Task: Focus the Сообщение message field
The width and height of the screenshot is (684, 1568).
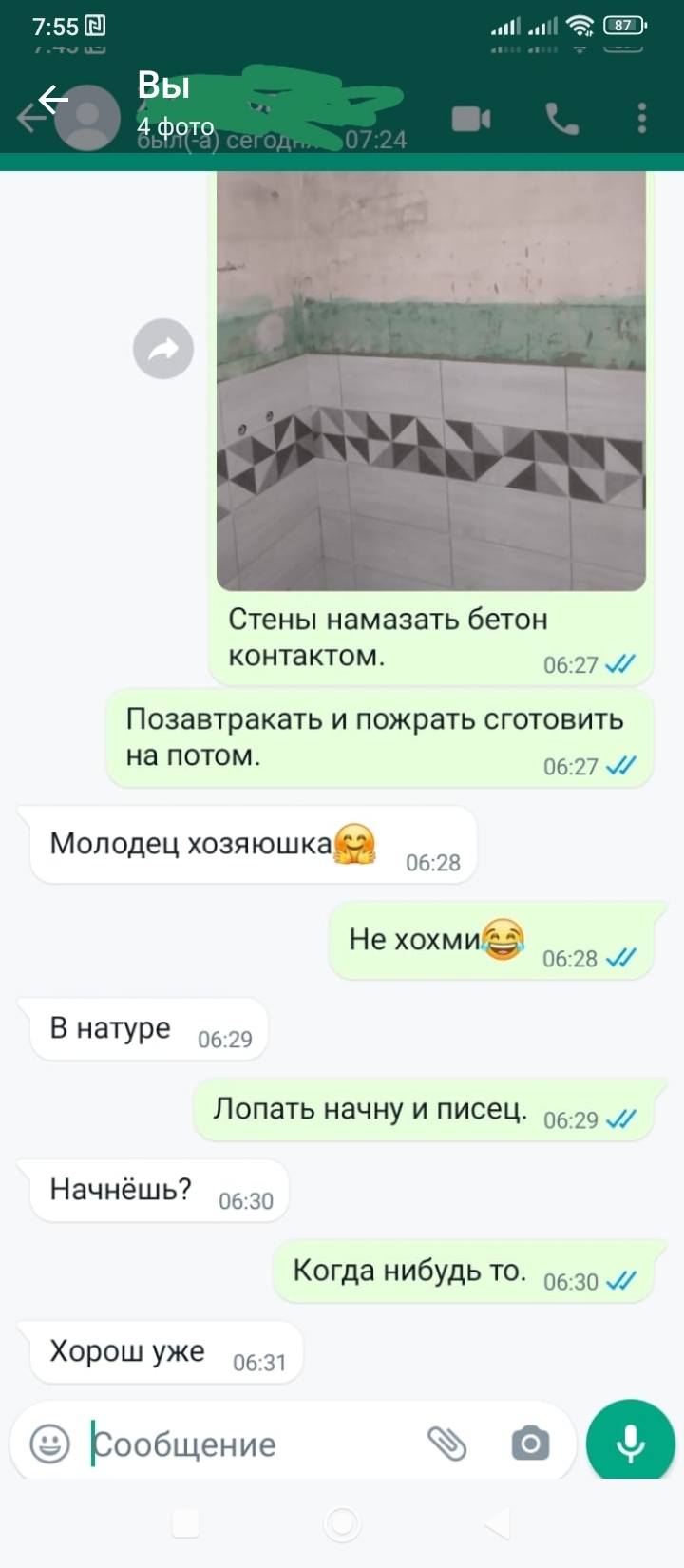Action: (x=247, y=1444)
